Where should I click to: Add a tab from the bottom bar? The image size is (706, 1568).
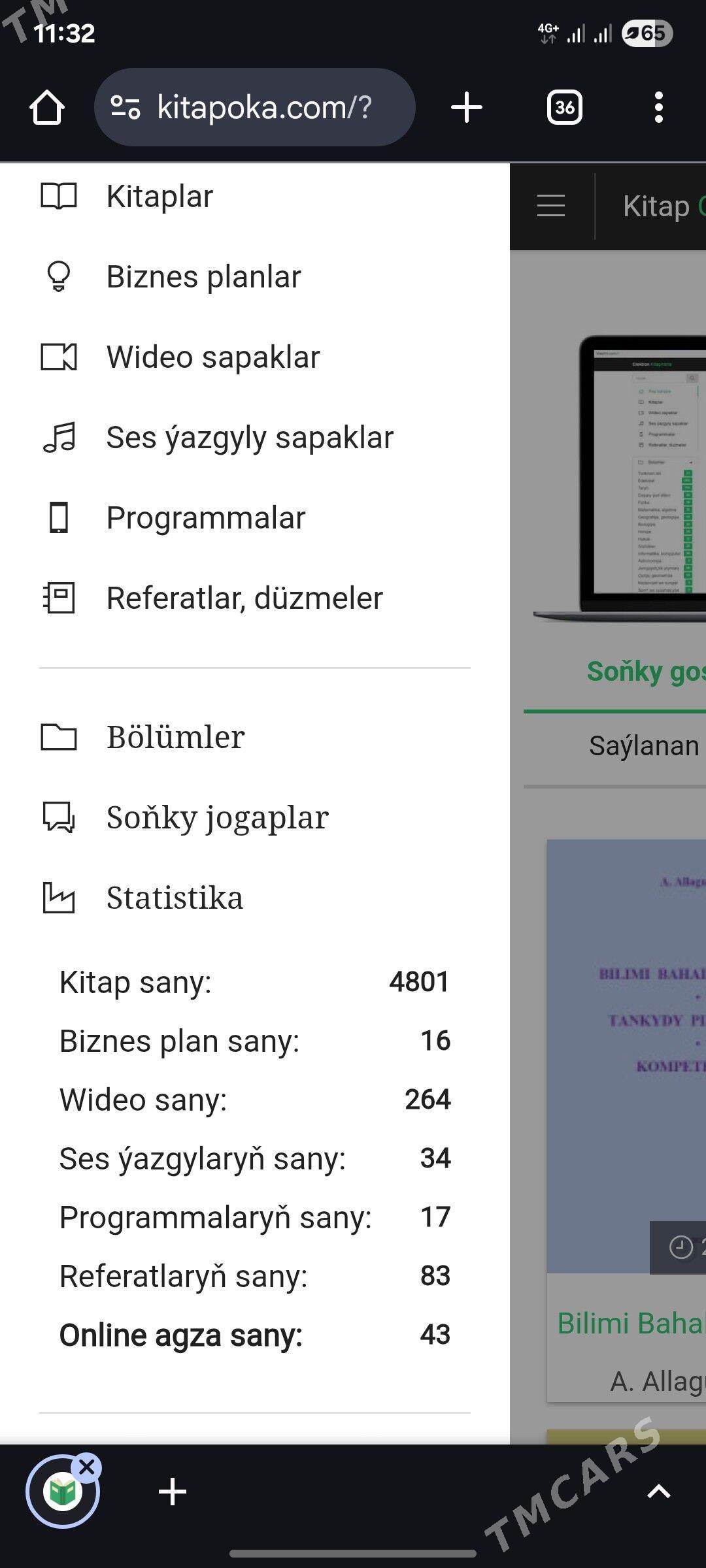(x=173, y=1492)
